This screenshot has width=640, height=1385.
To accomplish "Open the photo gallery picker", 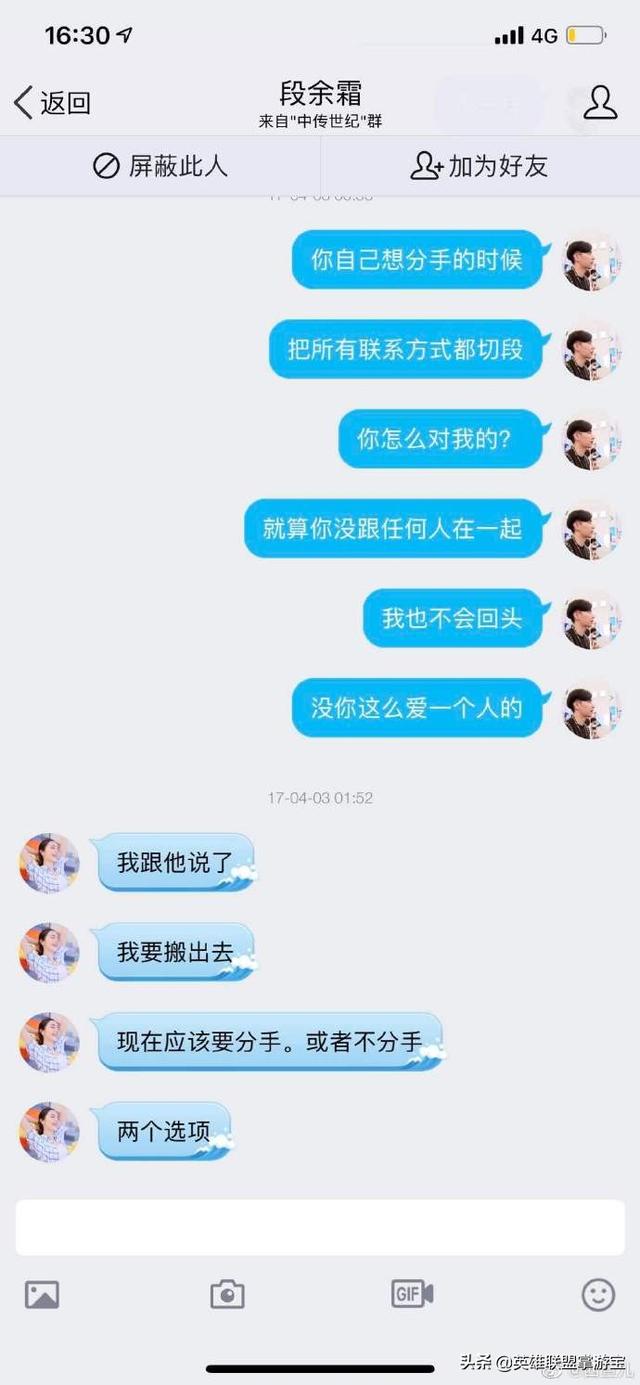I will pos(42,1295).
